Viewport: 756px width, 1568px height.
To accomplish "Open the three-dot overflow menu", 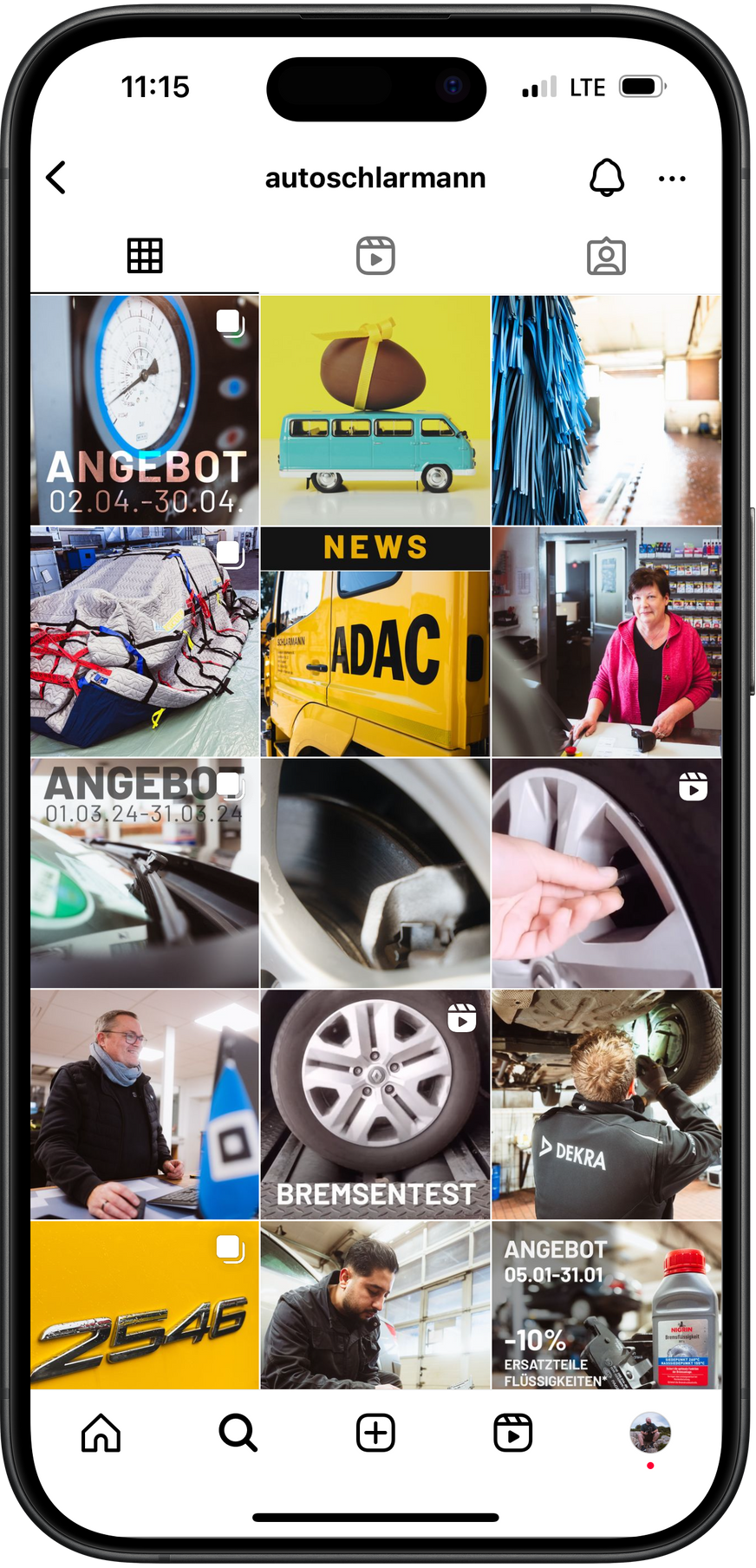I will coord(672,179).
